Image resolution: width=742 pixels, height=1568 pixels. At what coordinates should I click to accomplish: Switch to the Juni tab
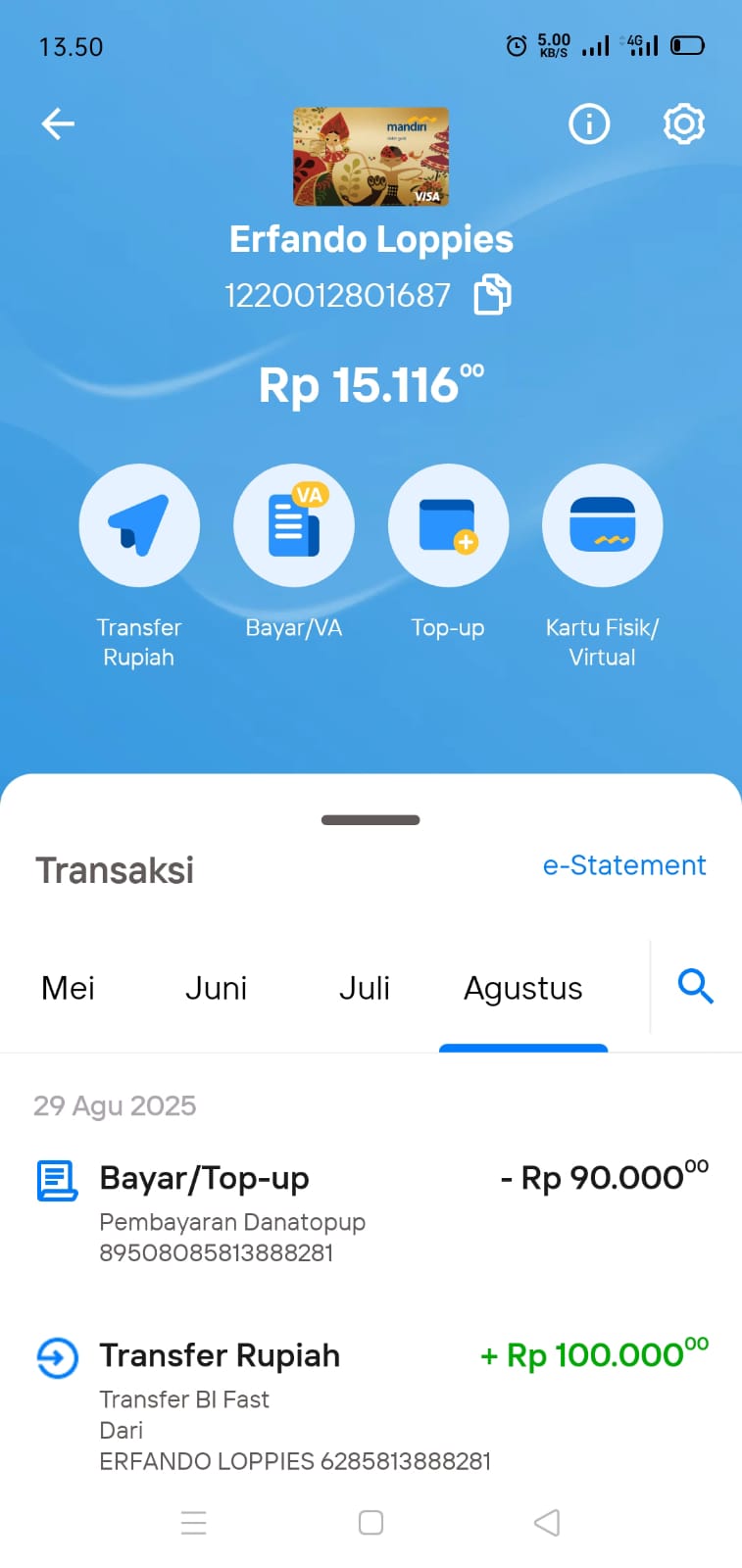[x=216, y=988]
